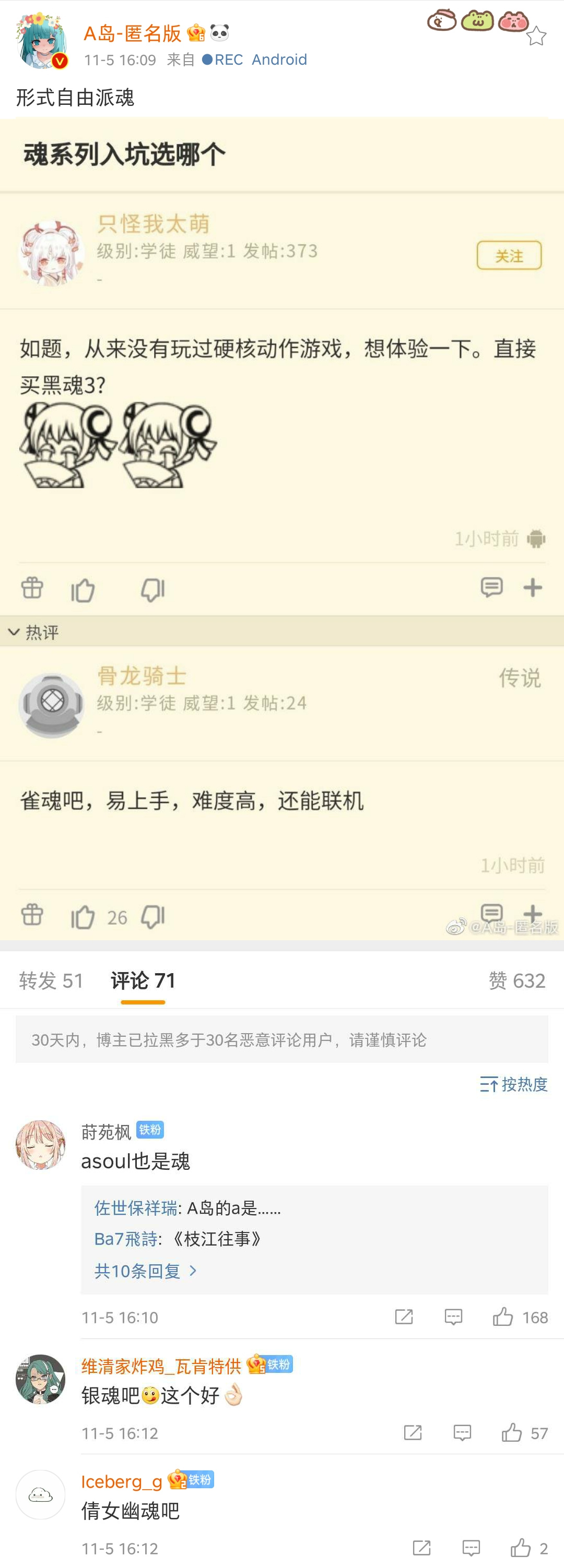View 维清家炸鸡_瓦肯特供's profile

[x=161, y=1367]
